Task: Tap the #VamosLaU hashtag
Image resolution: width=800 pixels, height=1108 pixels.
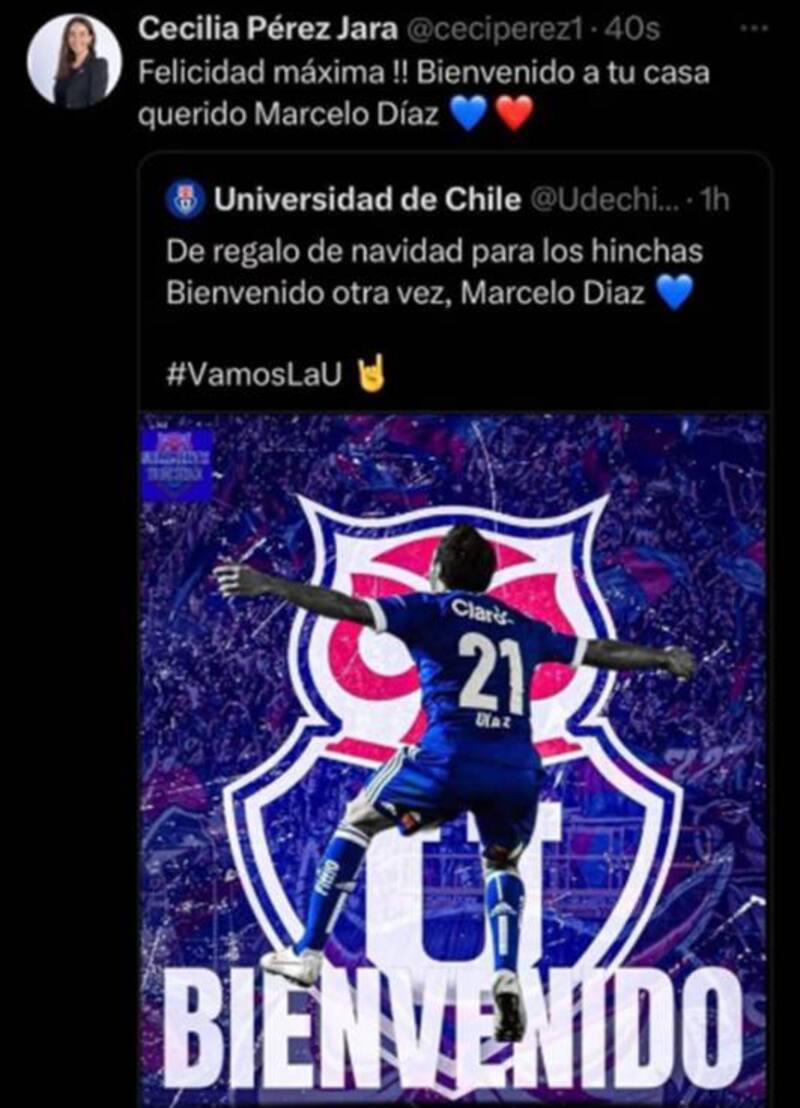Action: pos(255,374)
